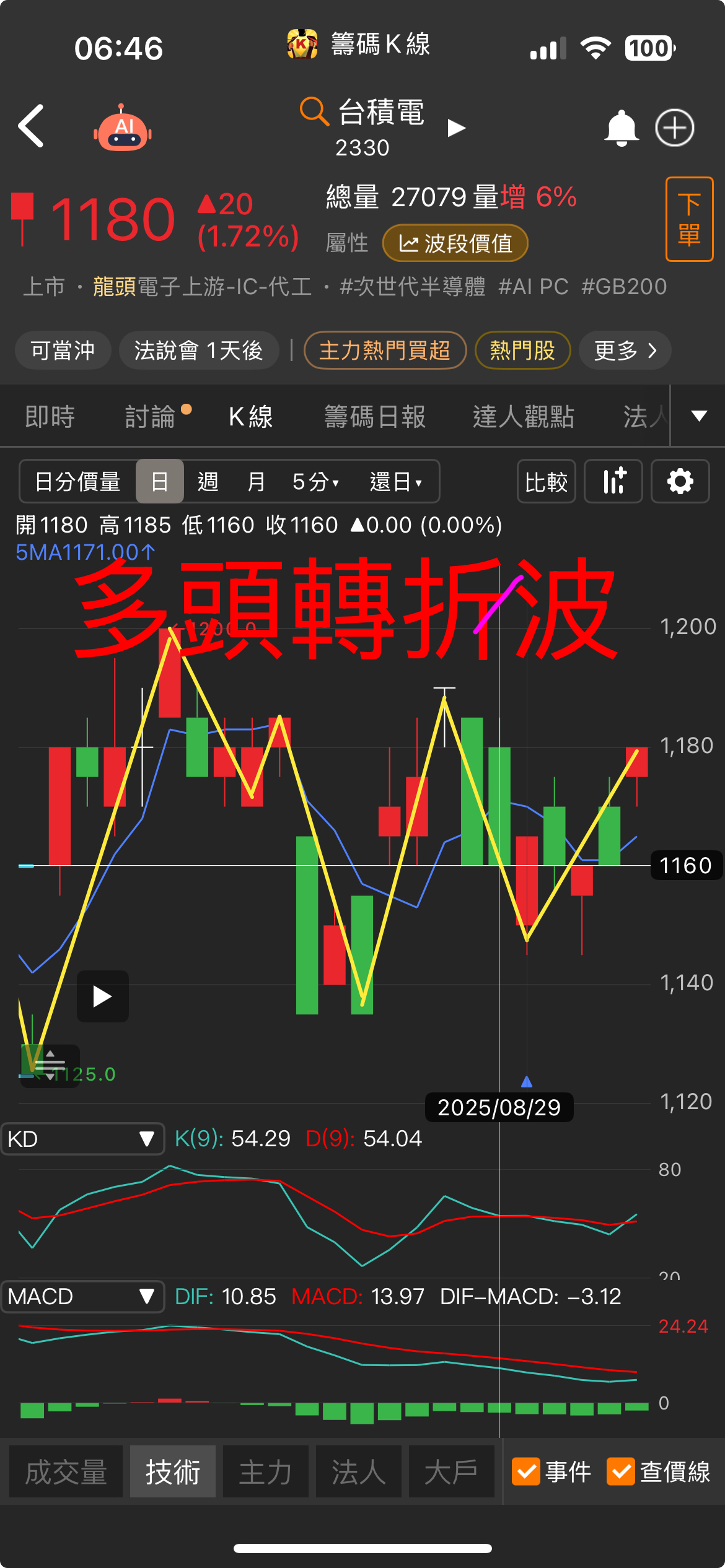Expand the tab list dropdown arrow
The image size is (725, 1568).
point(699,416)
